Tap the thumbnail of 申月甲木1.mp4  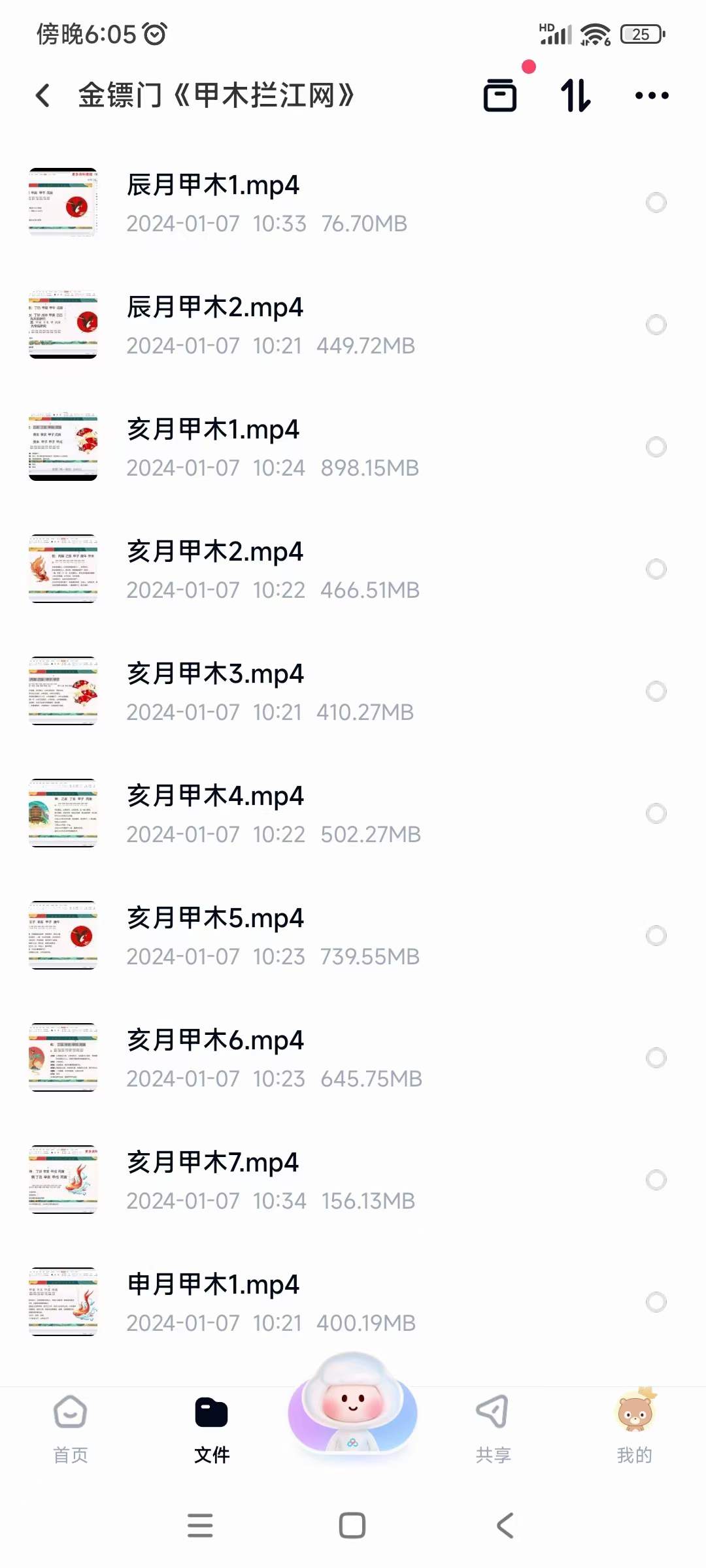click(63, 1302)
